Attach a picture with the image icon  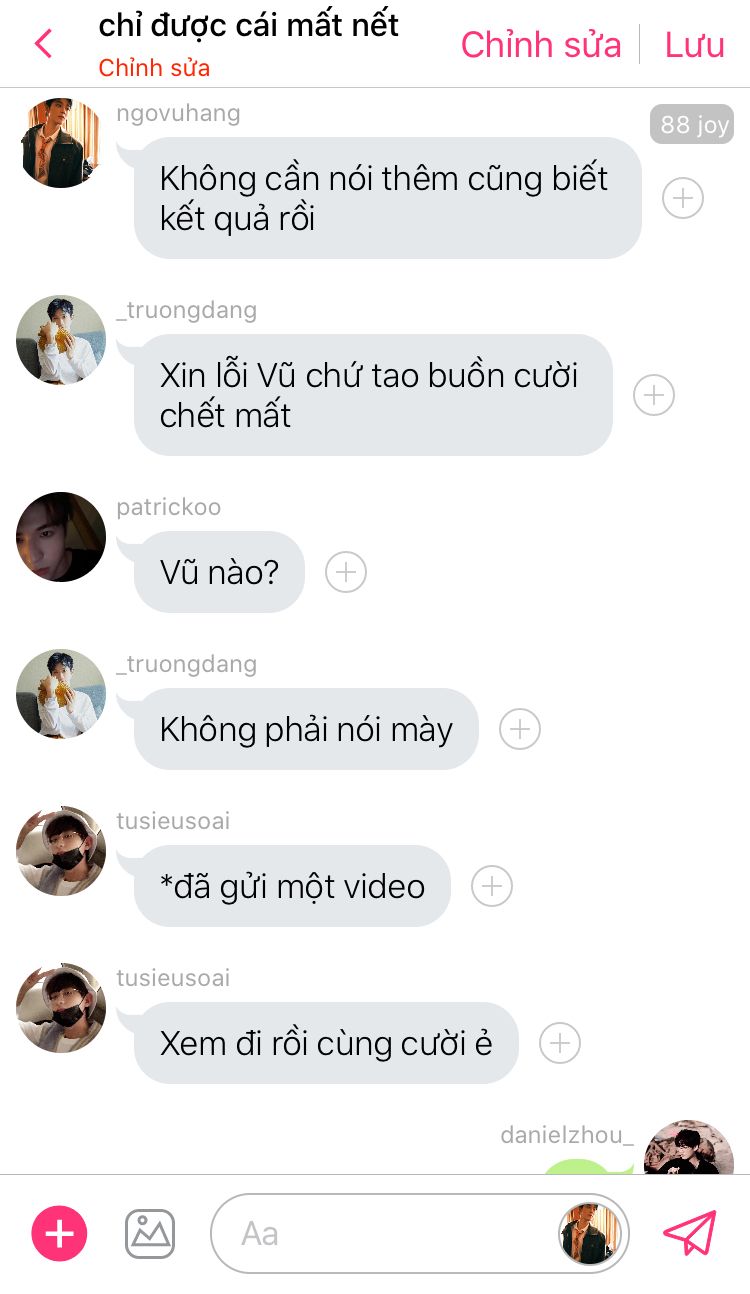click(150, 1234)
